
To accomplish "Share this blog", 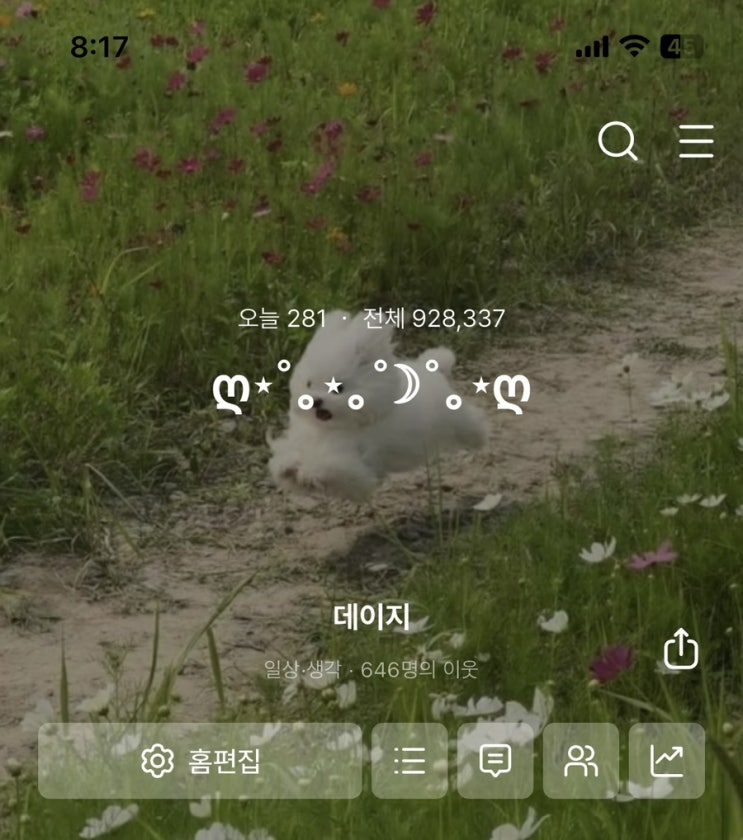I will point(681,649).
